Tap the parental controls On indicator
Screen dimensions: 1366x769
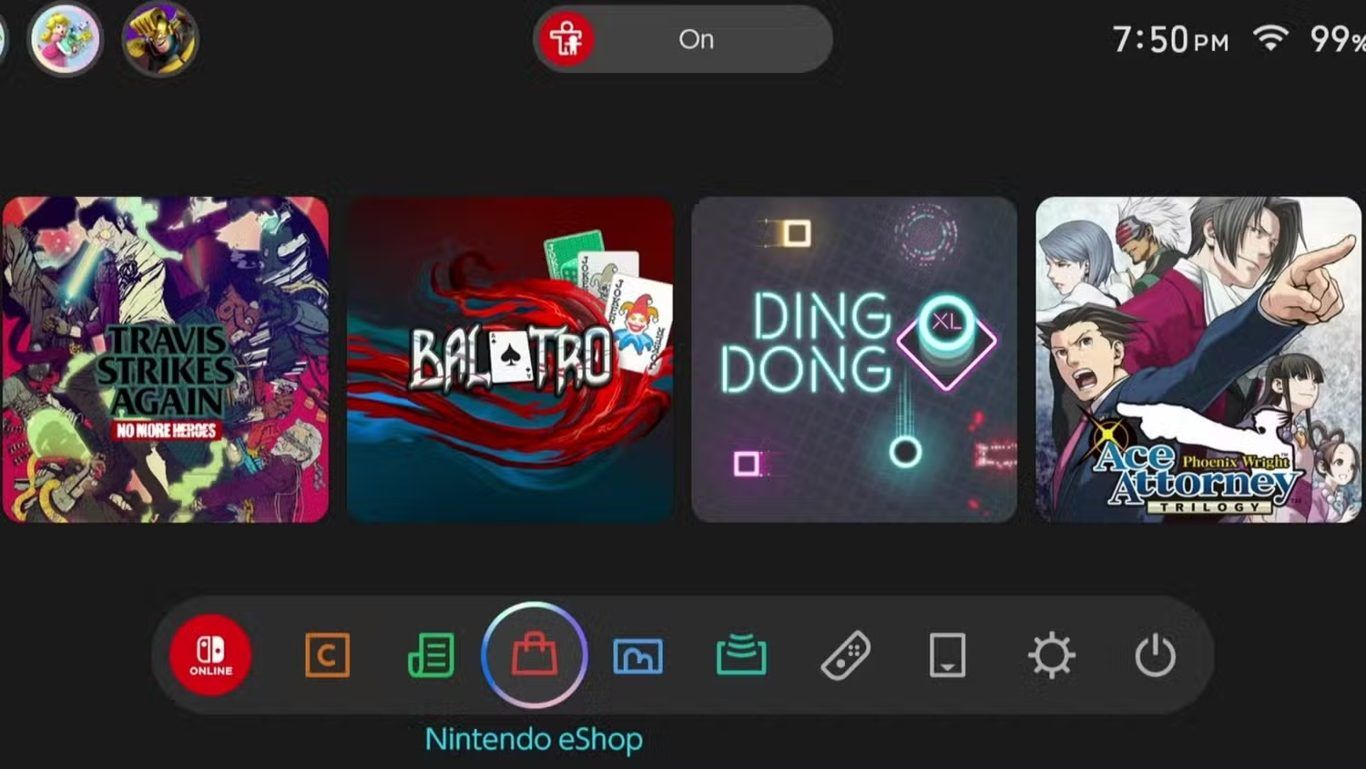coord(683,40)
